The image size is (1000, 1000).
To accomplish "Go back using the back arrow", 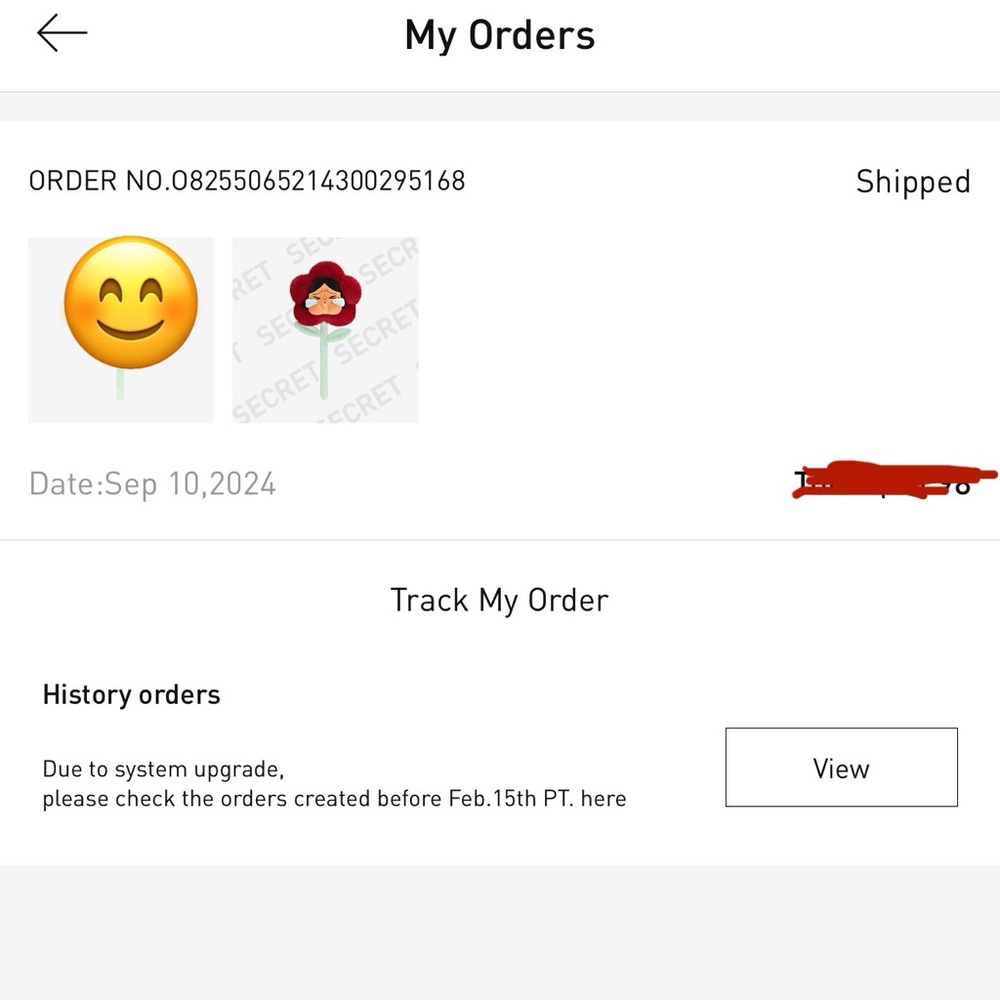I will (62, 34).
